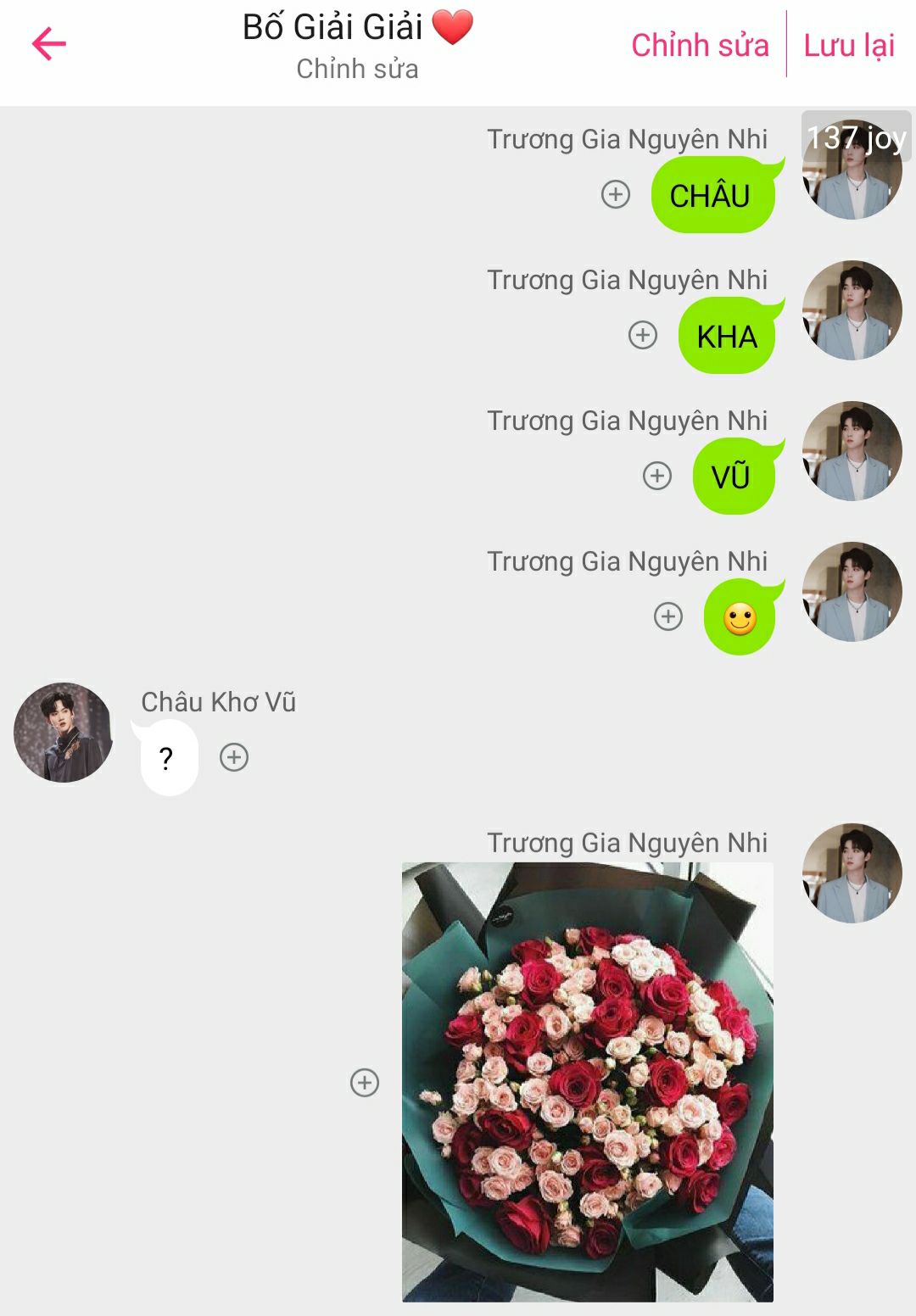Open the rose bouquet photo message
Viewport: 916px width, 1316px height.
pyautogui.click(x=588, y=1082)
